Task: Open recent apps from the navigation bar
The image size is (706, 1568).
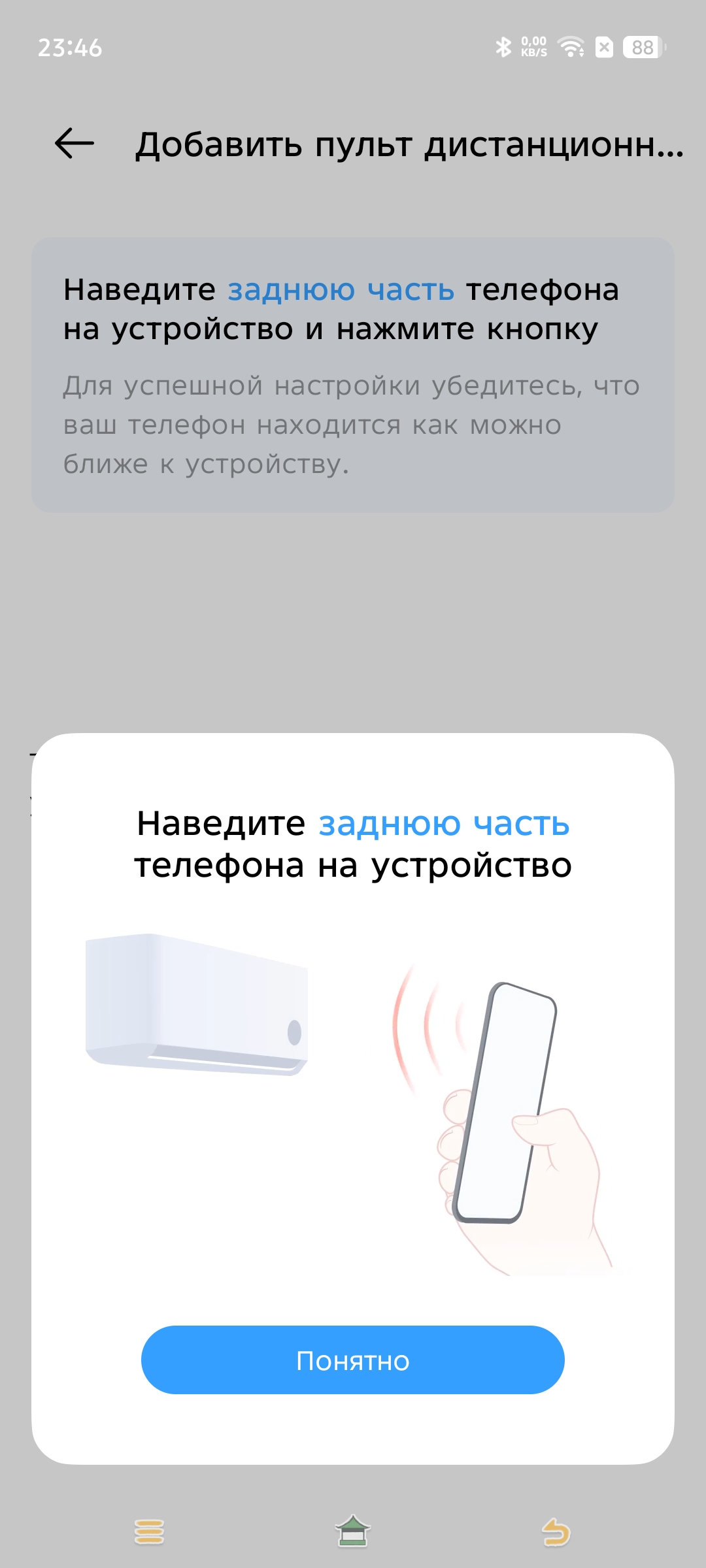Action: [x=149, y=1531]
